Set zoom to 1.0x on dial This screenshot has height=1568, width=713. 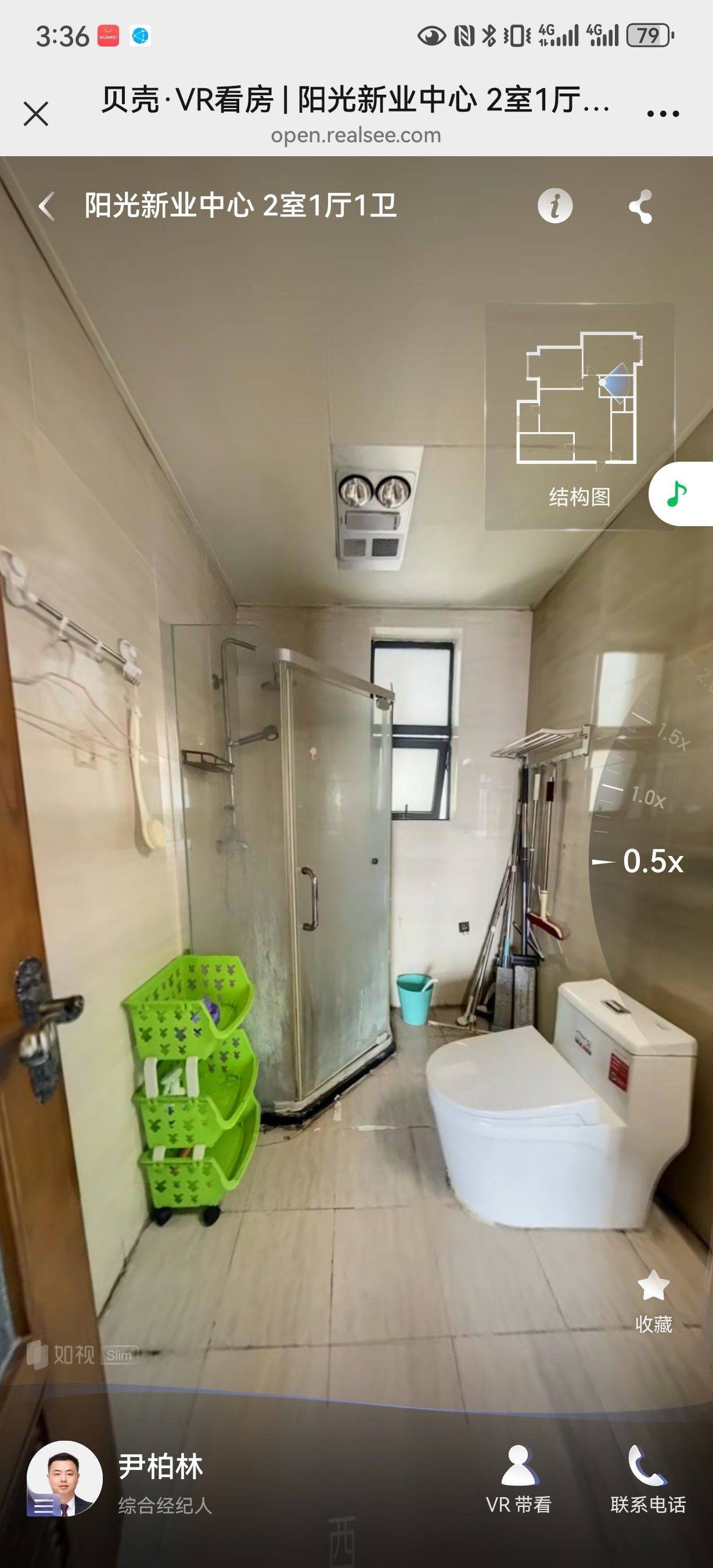648,797
